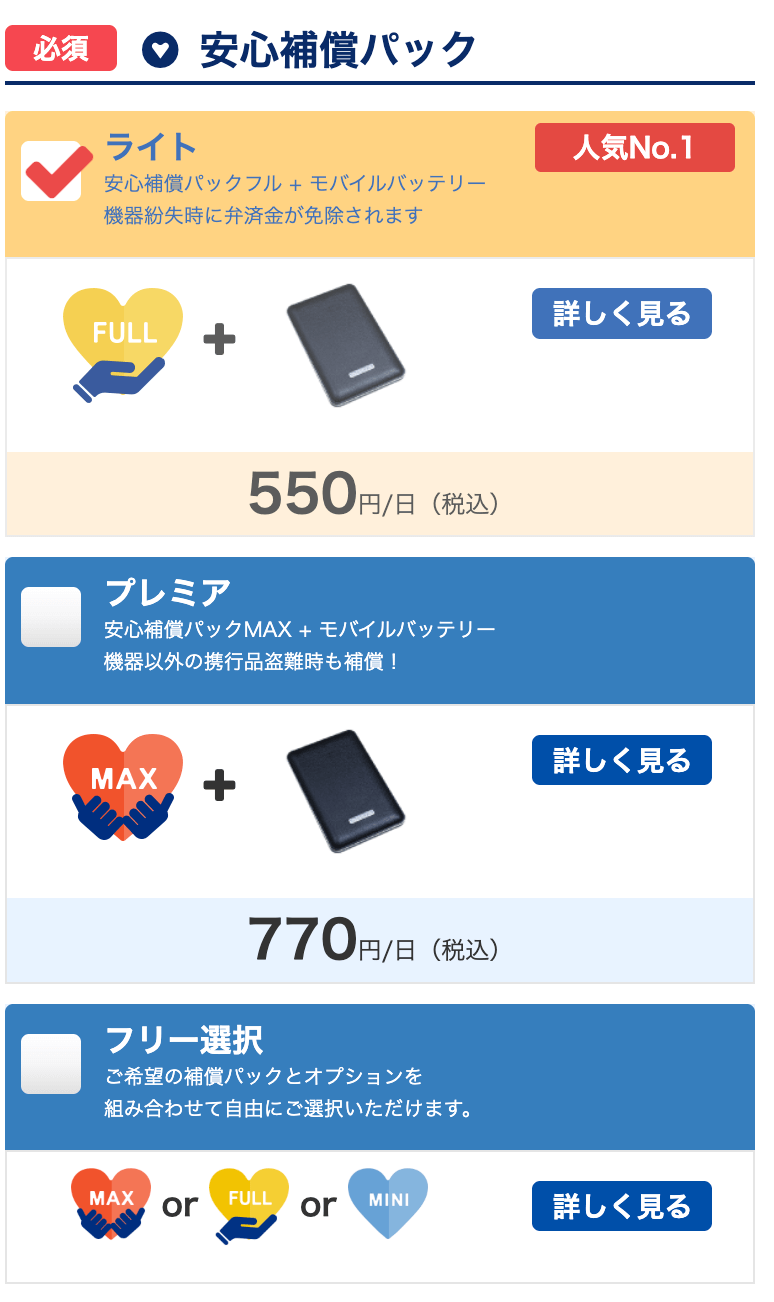Select the フリー選択 plan checkbox

click(x=51, y=1064)
